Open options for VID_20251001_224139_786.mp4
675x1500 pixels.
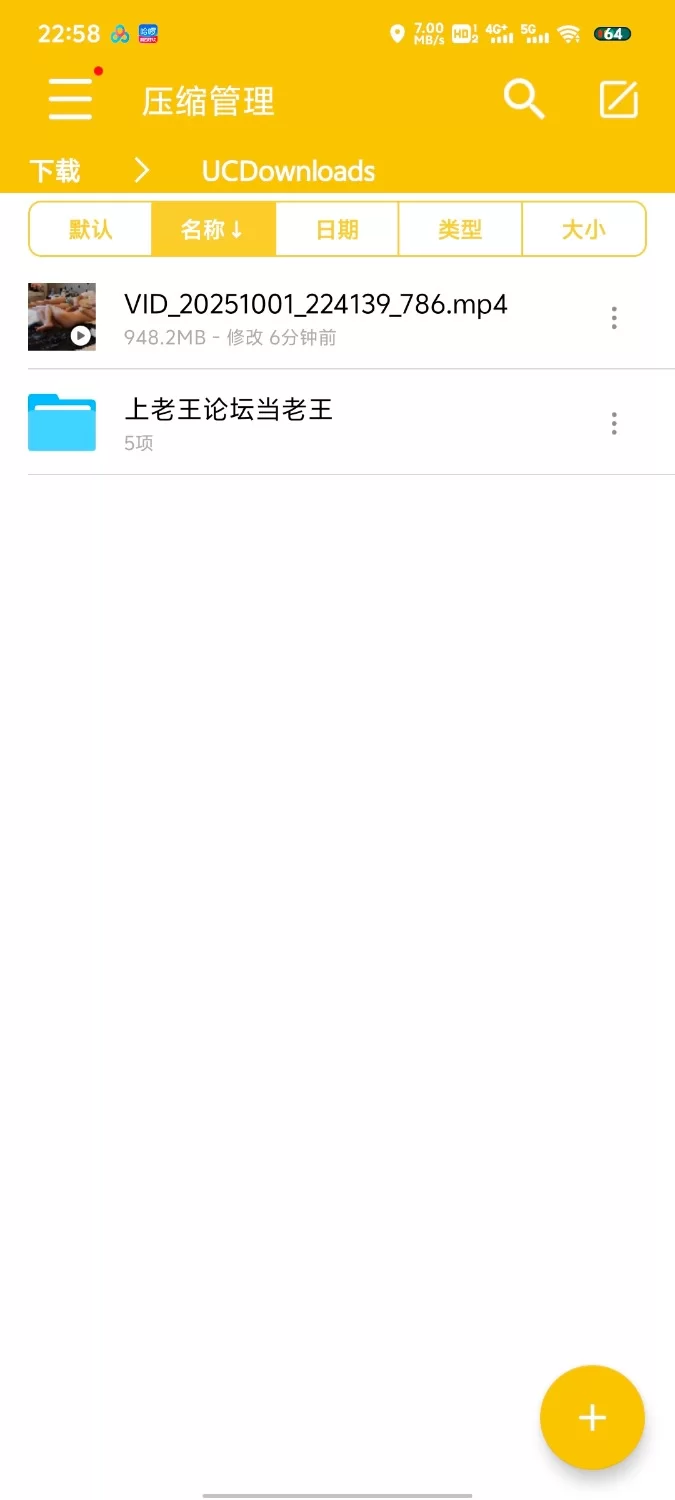(x=614, y=318)
